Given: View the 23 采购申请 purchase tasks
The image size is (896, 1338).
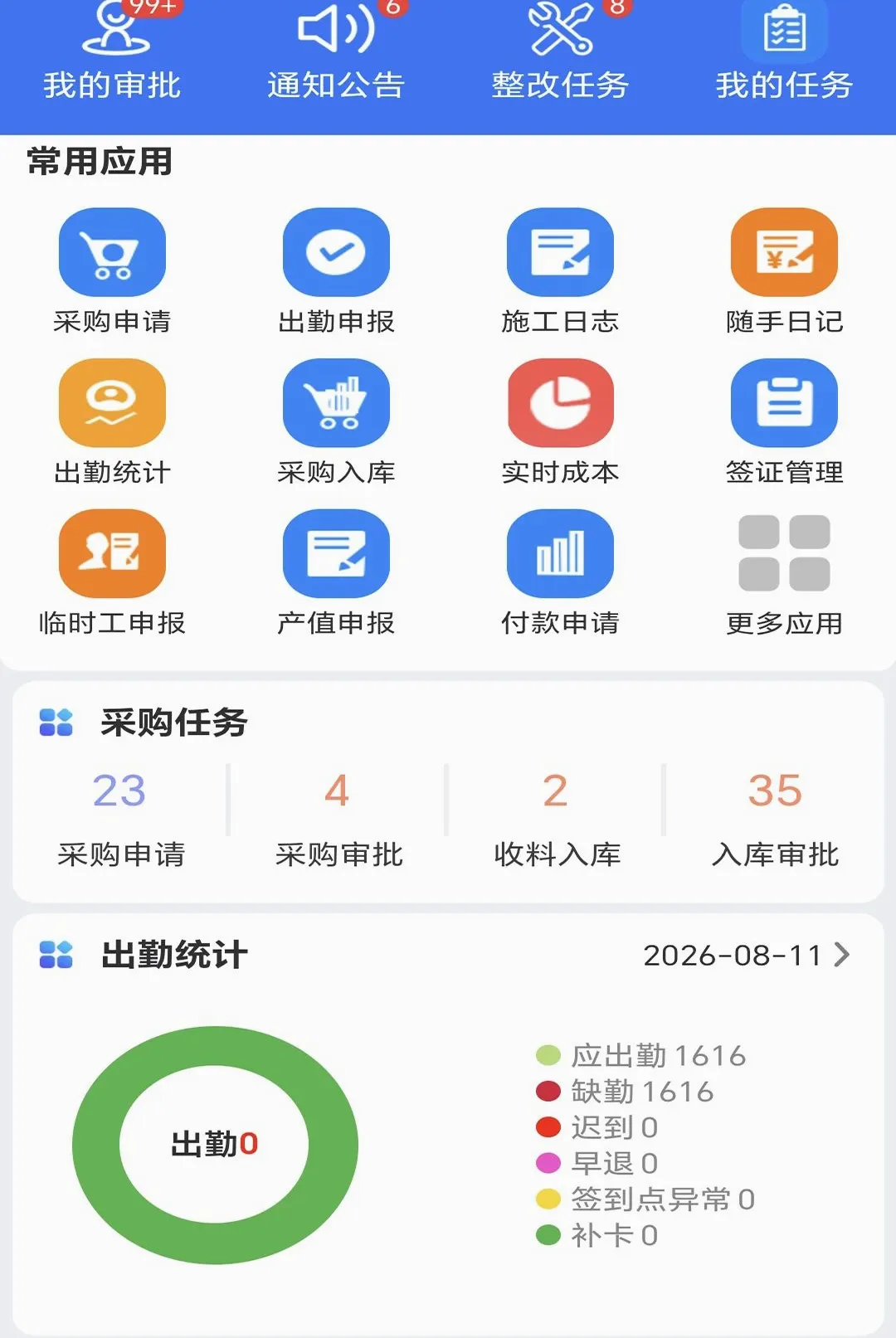Looking at the screenshot, I should point(120,819).
